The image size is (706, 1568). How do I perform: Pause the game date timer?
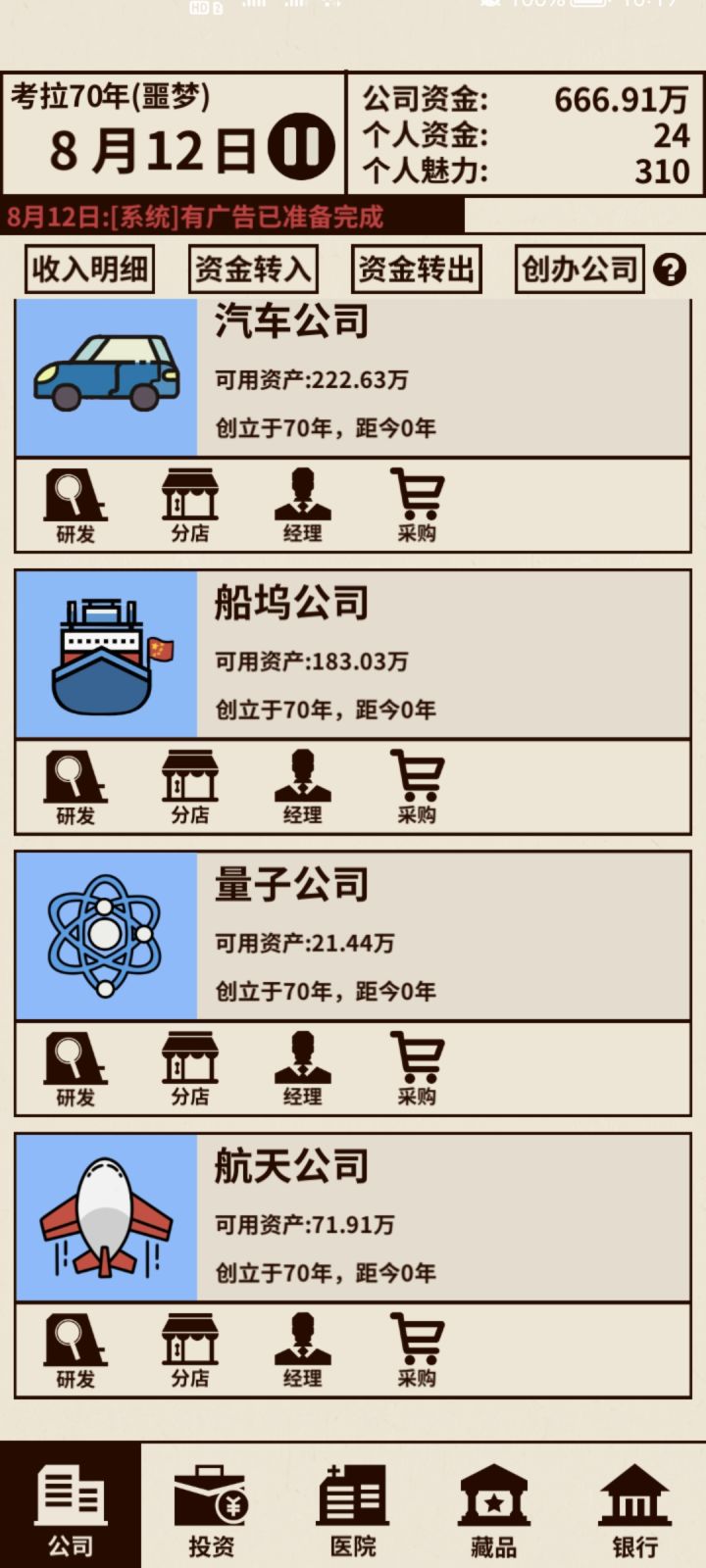pos(299,143)
